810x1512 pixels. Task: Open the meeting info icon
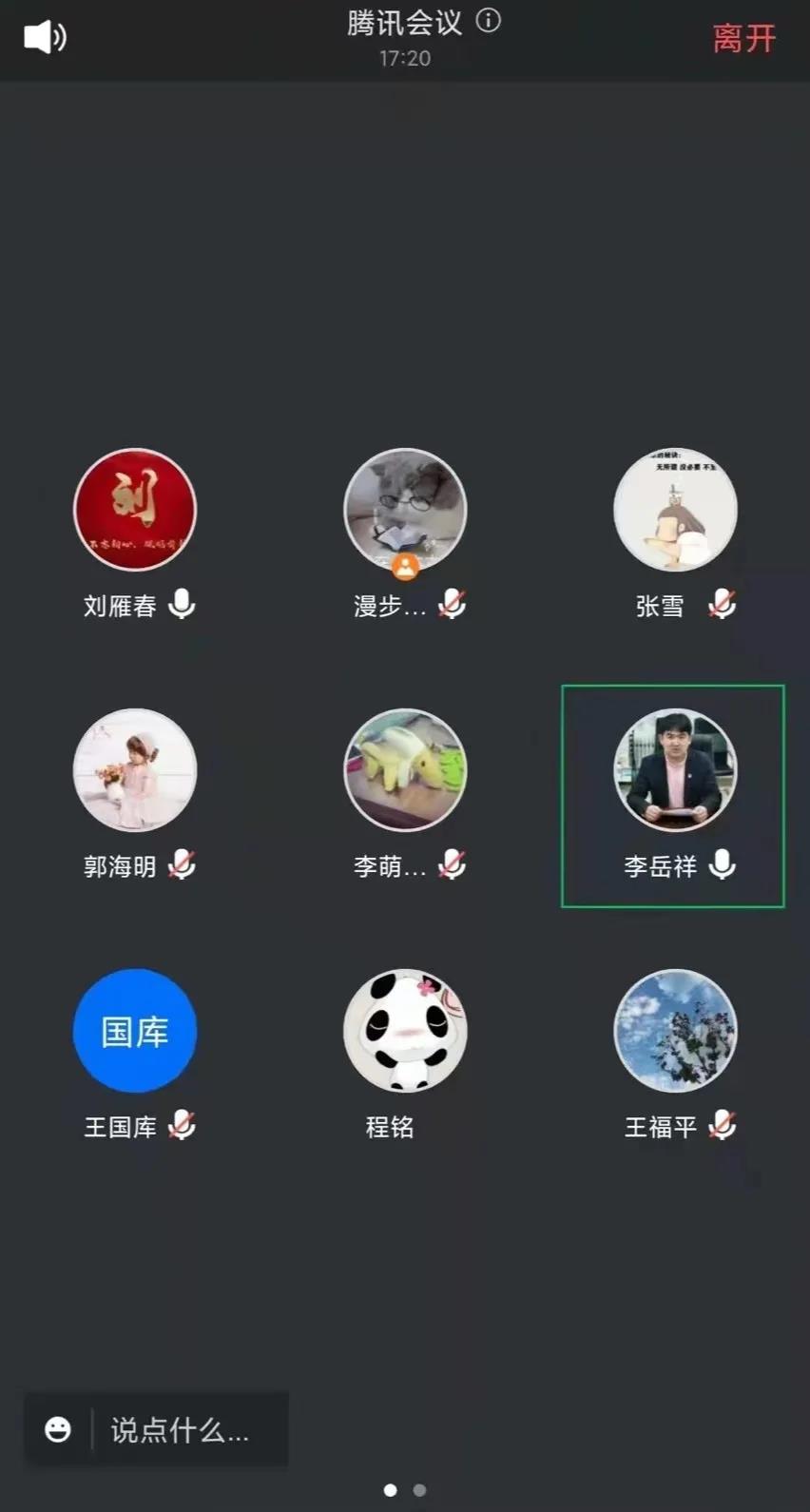pos(489,21)
